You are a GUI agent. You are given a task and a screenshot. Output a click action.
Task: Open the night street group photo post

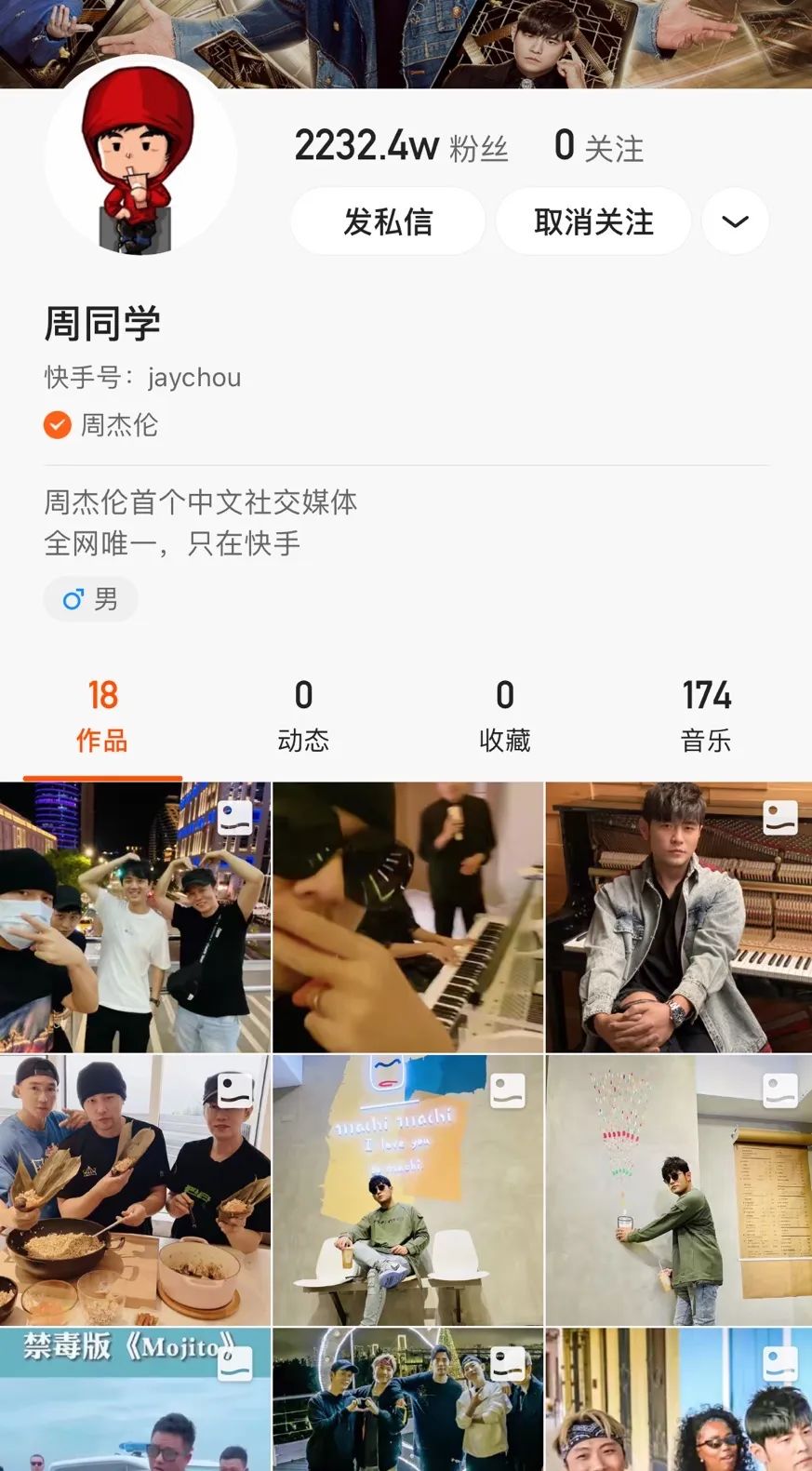point(135,917)
